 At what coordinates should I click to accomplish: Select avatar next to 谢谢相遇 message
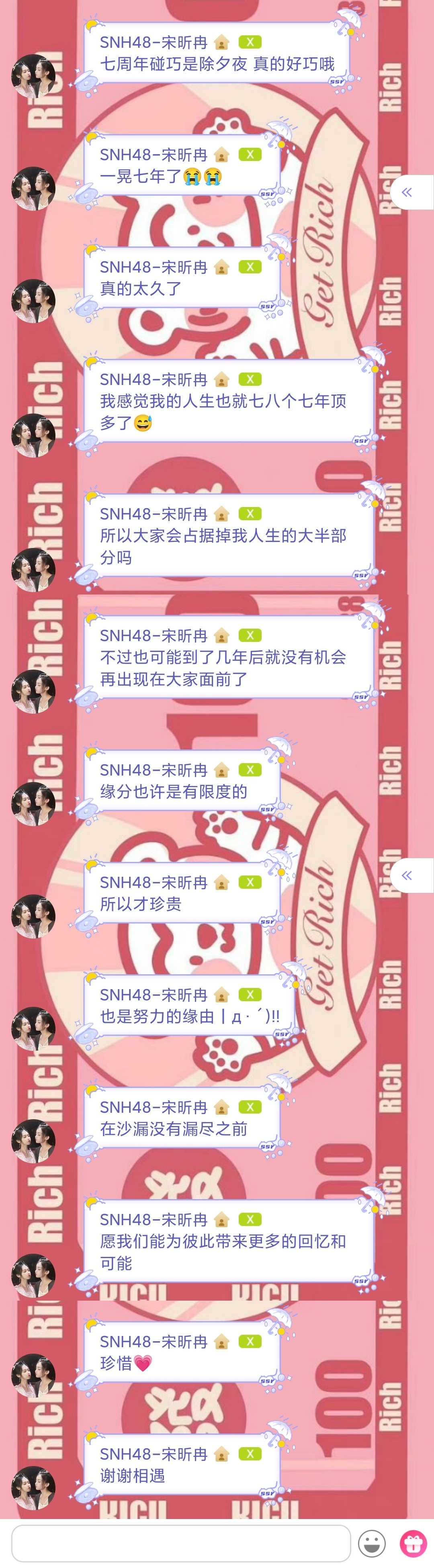[x=33, y=1488]
